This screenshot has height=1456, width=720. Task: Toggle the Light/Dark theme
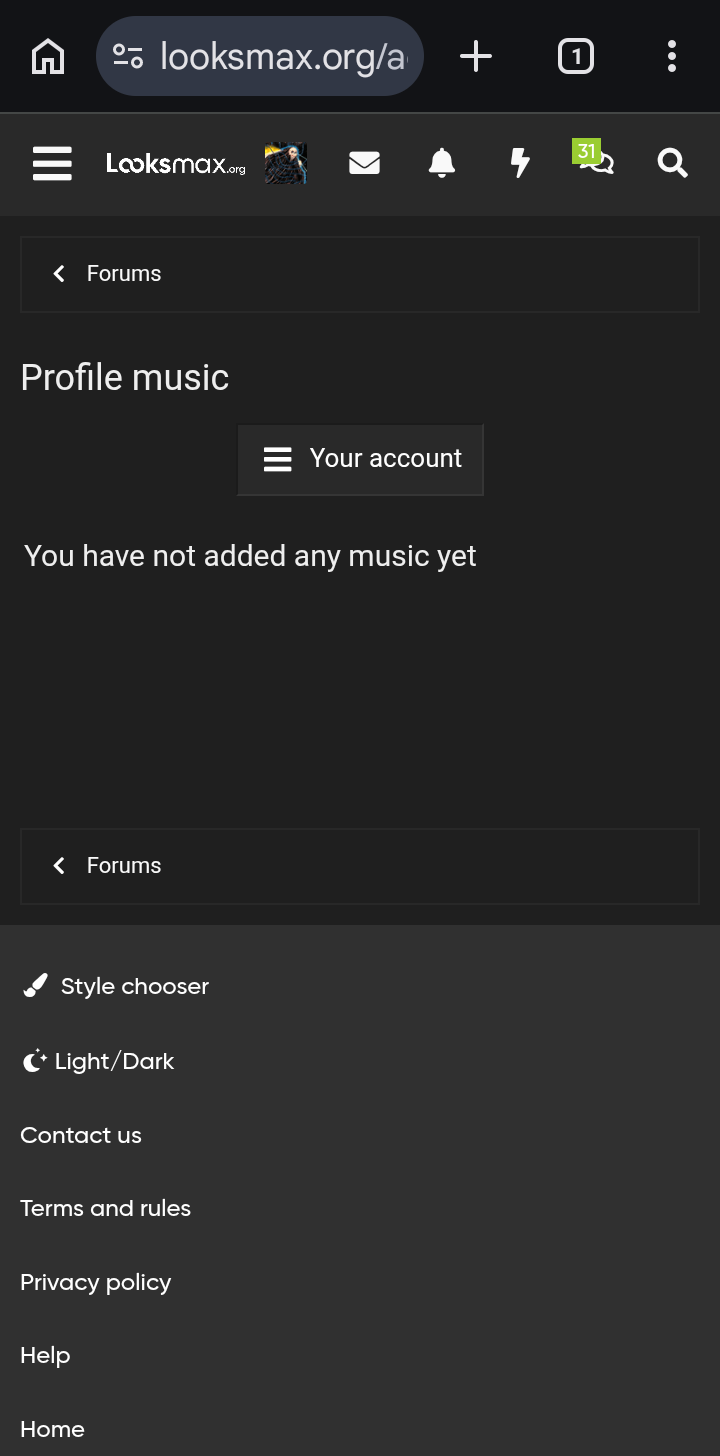click(x=114, y=1061)
